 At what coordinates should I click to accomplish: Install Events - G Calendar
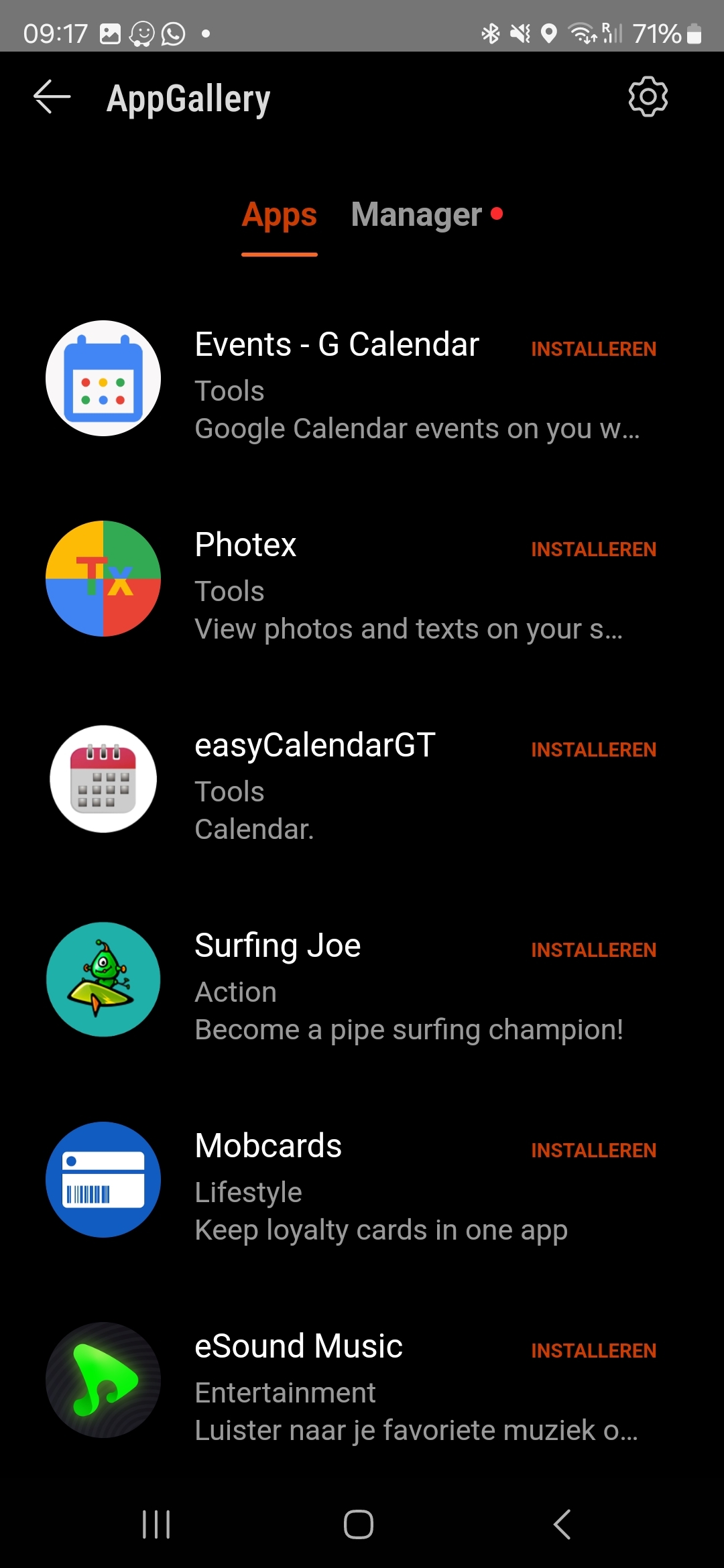(593, 349)
